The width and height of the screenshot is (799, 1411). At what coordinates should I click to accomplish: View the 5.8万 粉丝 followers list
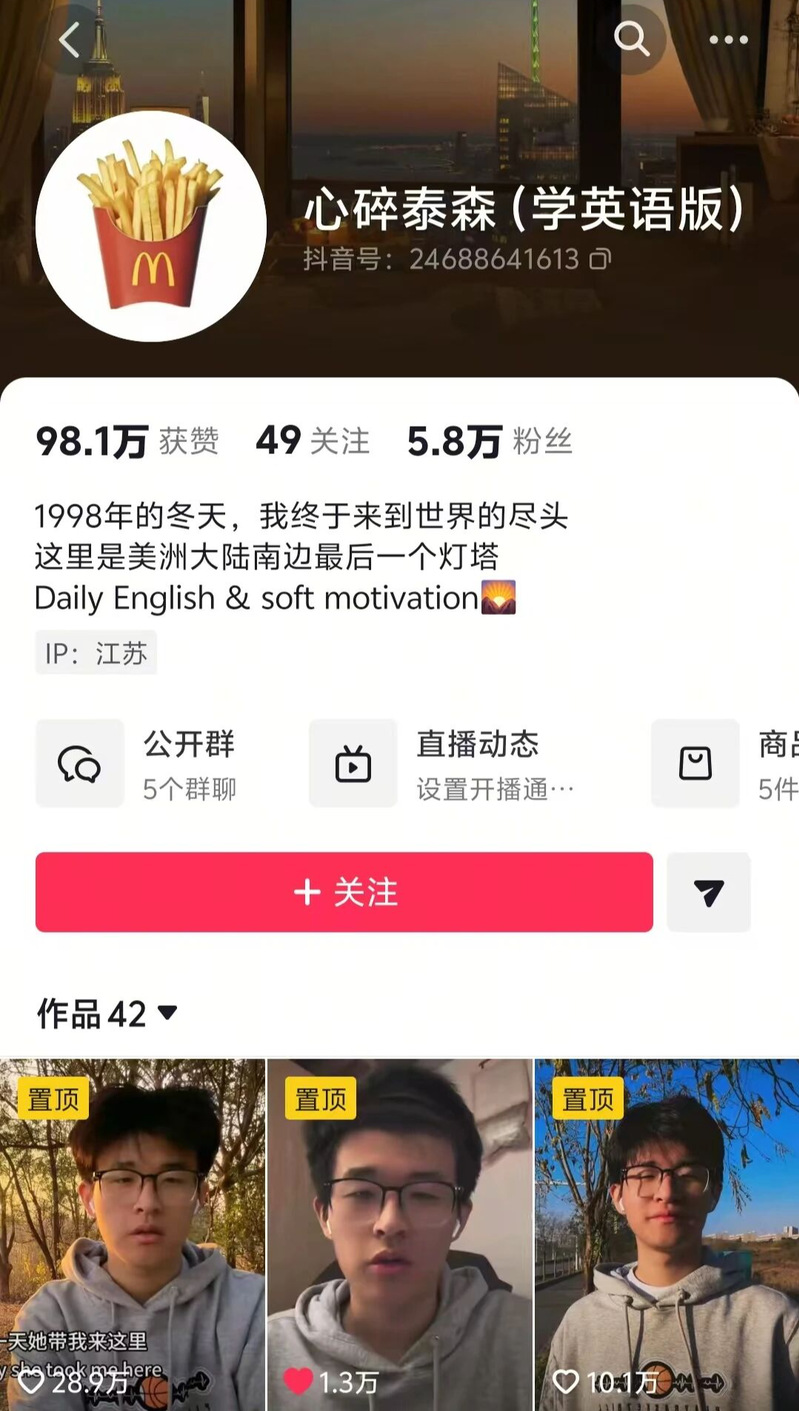(489, 441)
